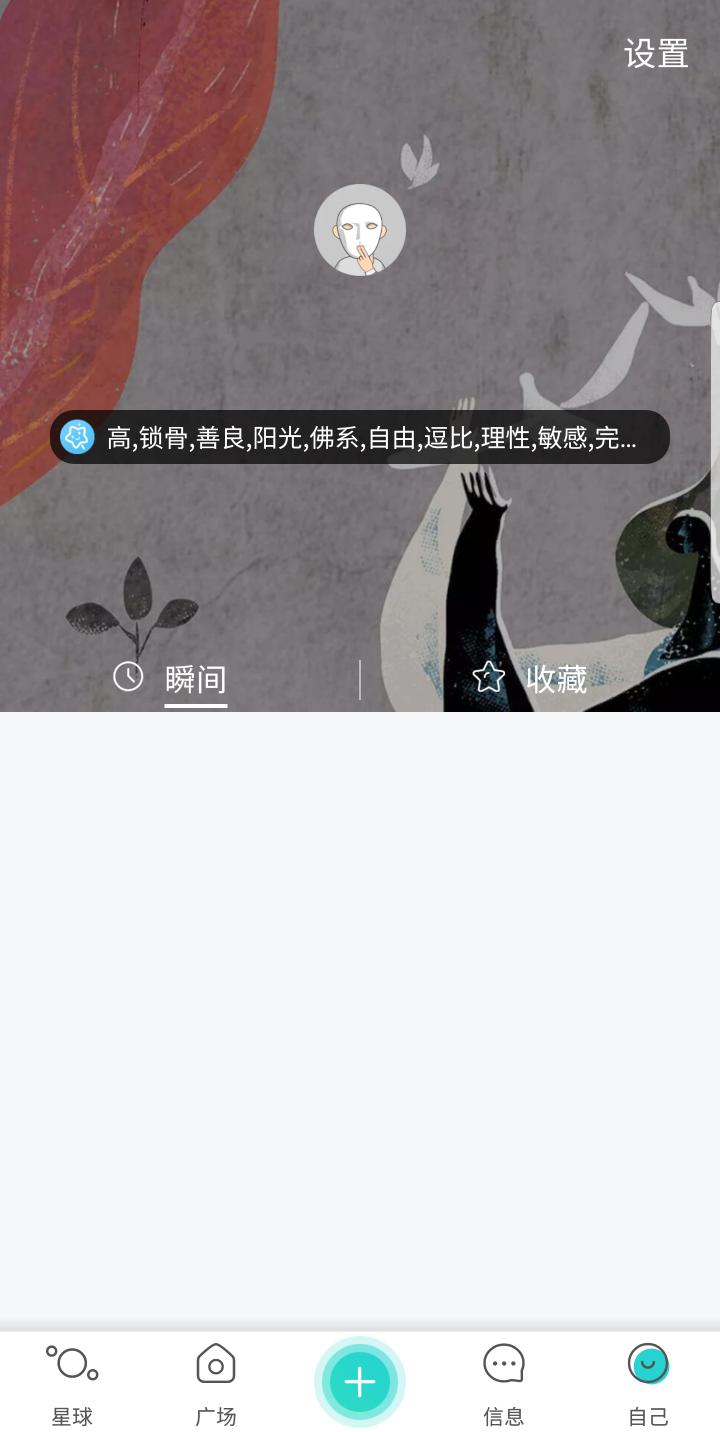Open the personality tags bar starting with 高,锁骨
The image size is (720, 1432).
[x=360, y=437]
